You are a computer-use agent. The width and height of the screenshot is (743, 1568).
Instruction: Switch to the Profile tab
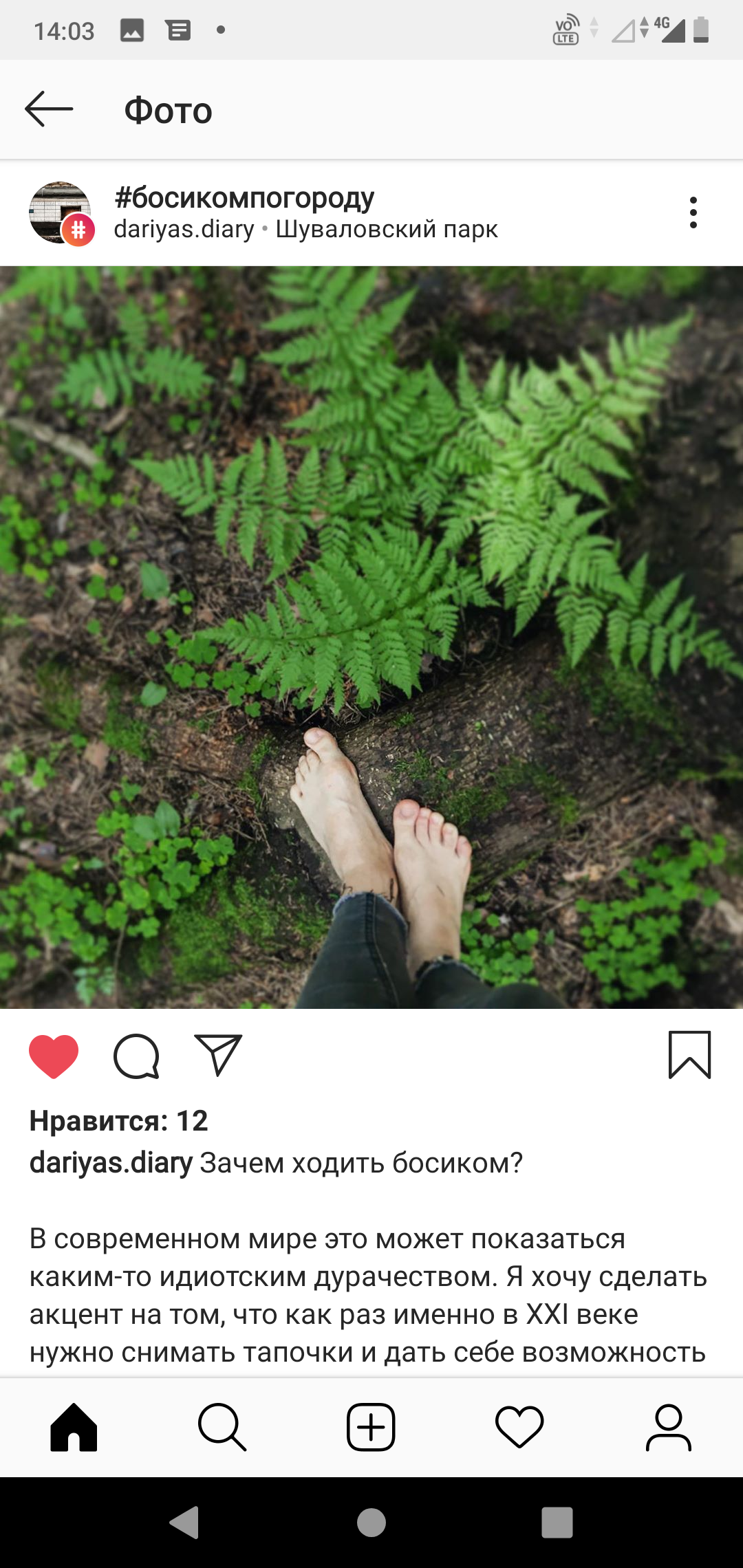[668, 1428]
